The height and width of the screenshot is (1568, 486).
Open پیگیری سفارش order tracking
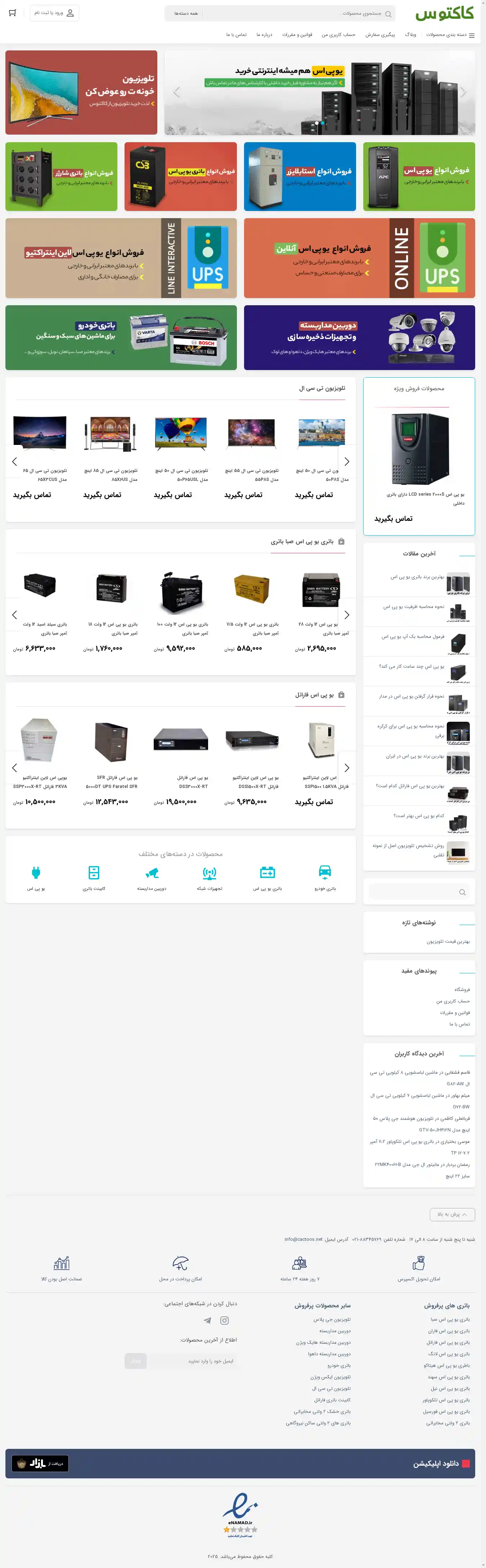(x=380, y=35)
